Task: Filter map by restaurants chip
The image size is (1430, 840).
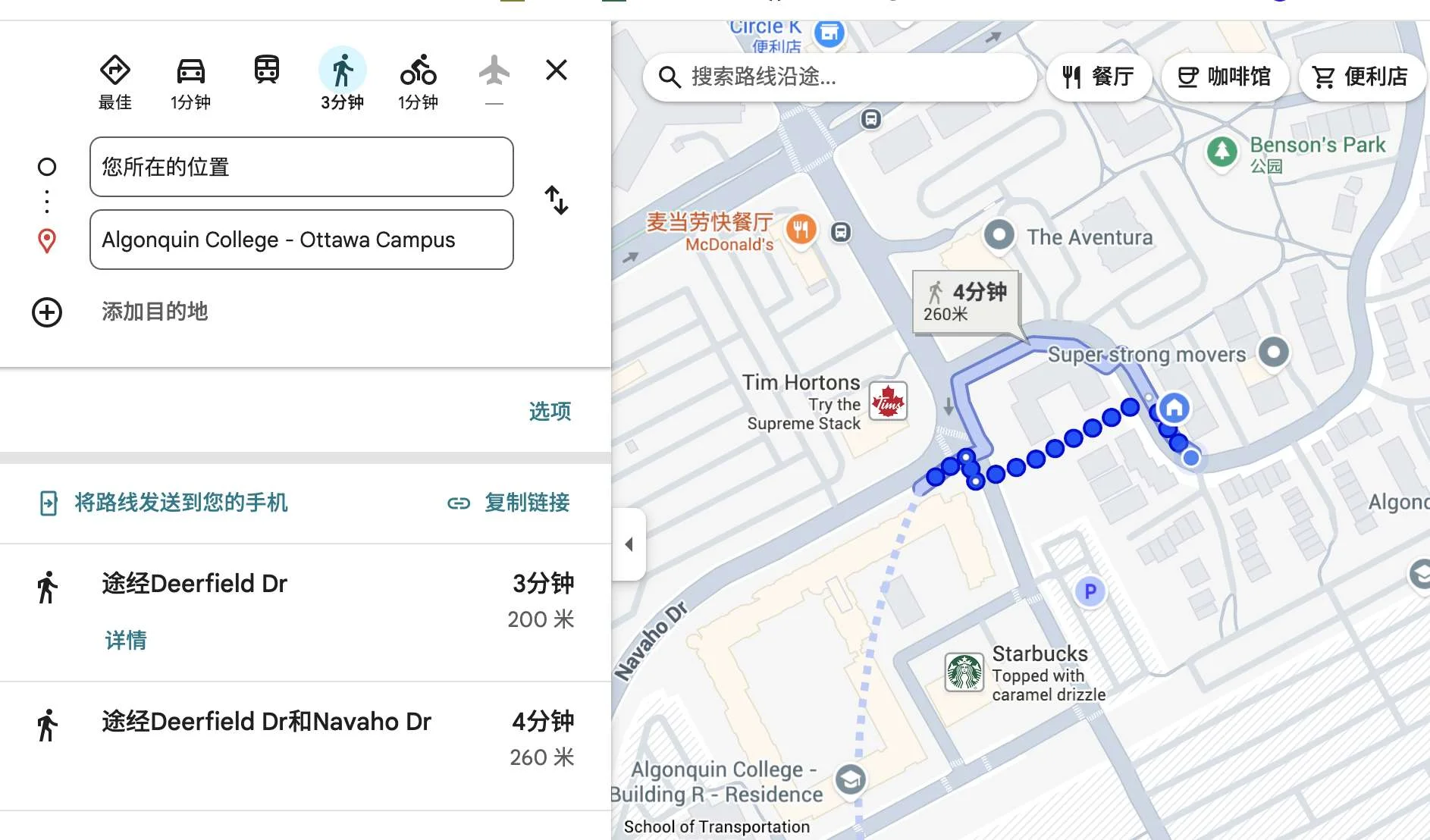Action: 1099,77
